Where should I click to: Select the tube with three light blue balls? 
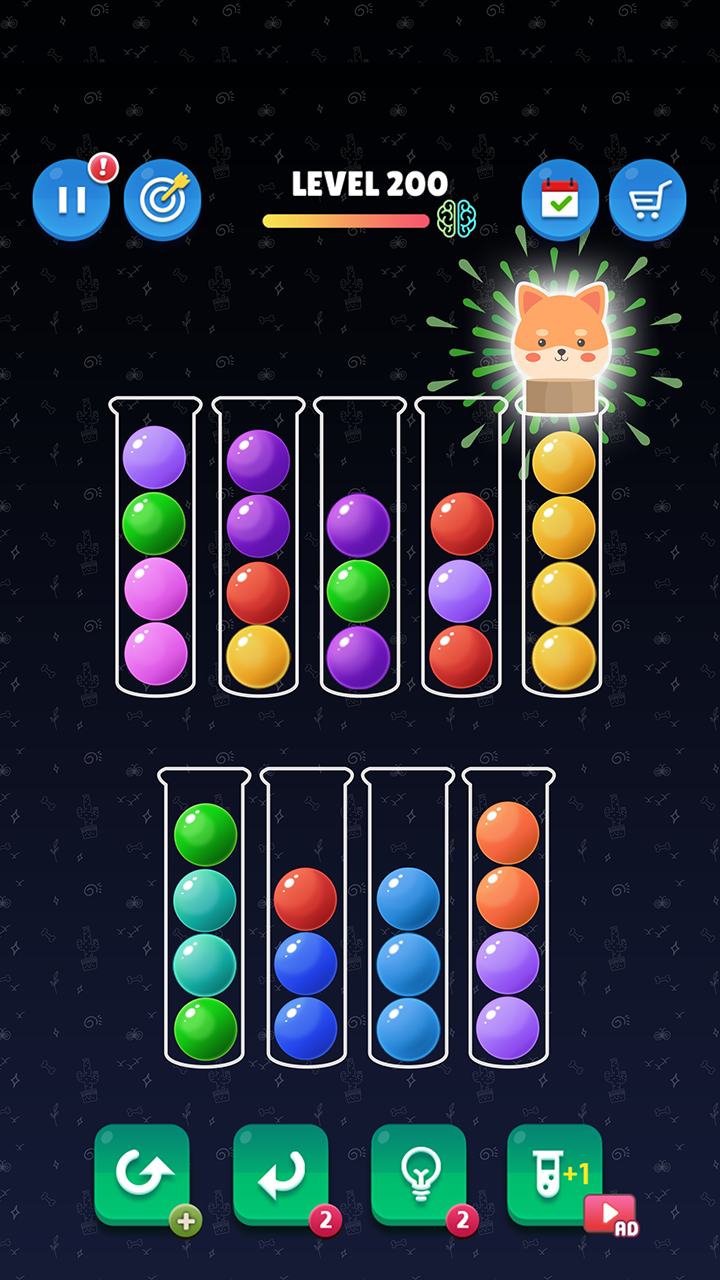tap(408, 917)
